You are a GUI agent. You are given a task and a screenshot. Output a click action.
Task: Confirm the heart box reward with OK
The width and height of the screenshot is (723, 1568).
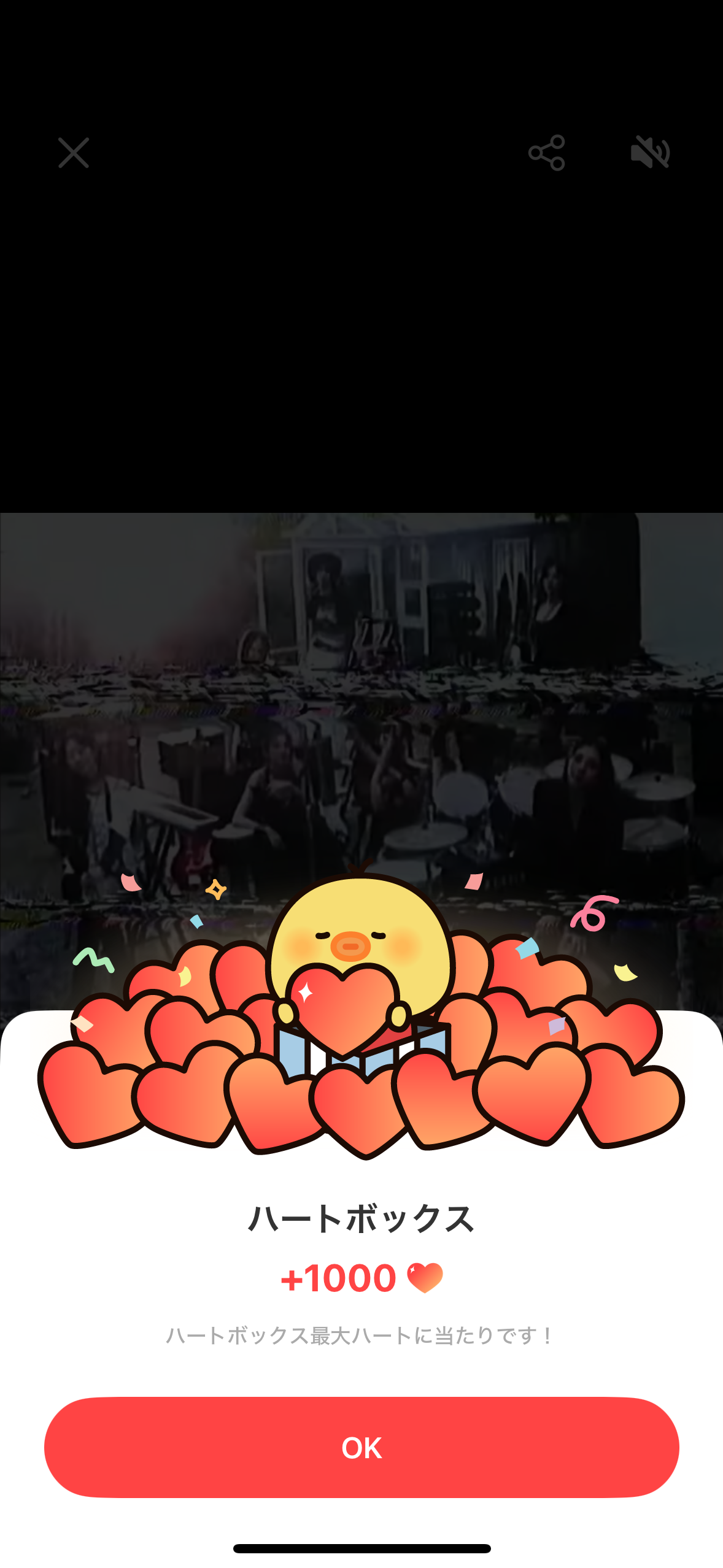point(361,1447)
